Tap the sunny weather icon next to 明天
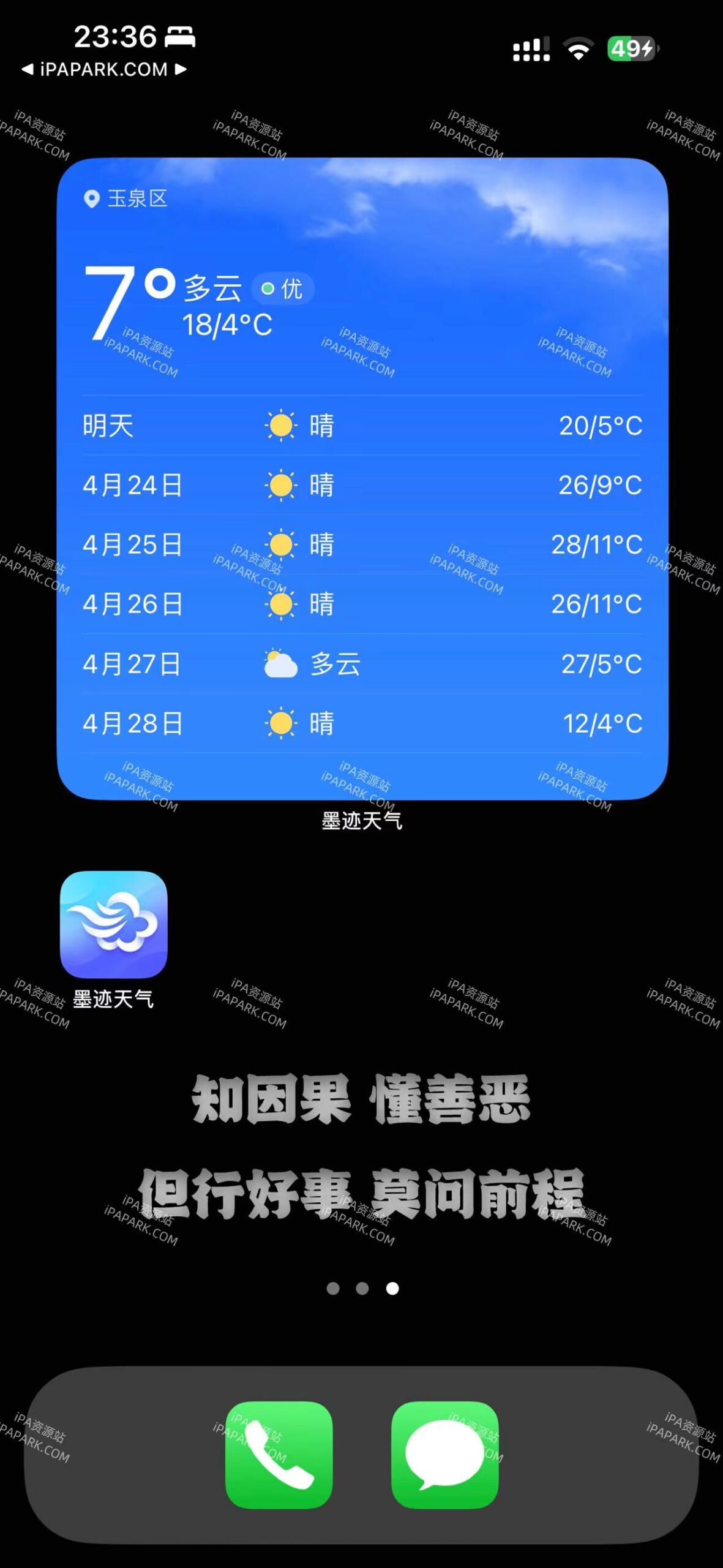 (282, 427)
